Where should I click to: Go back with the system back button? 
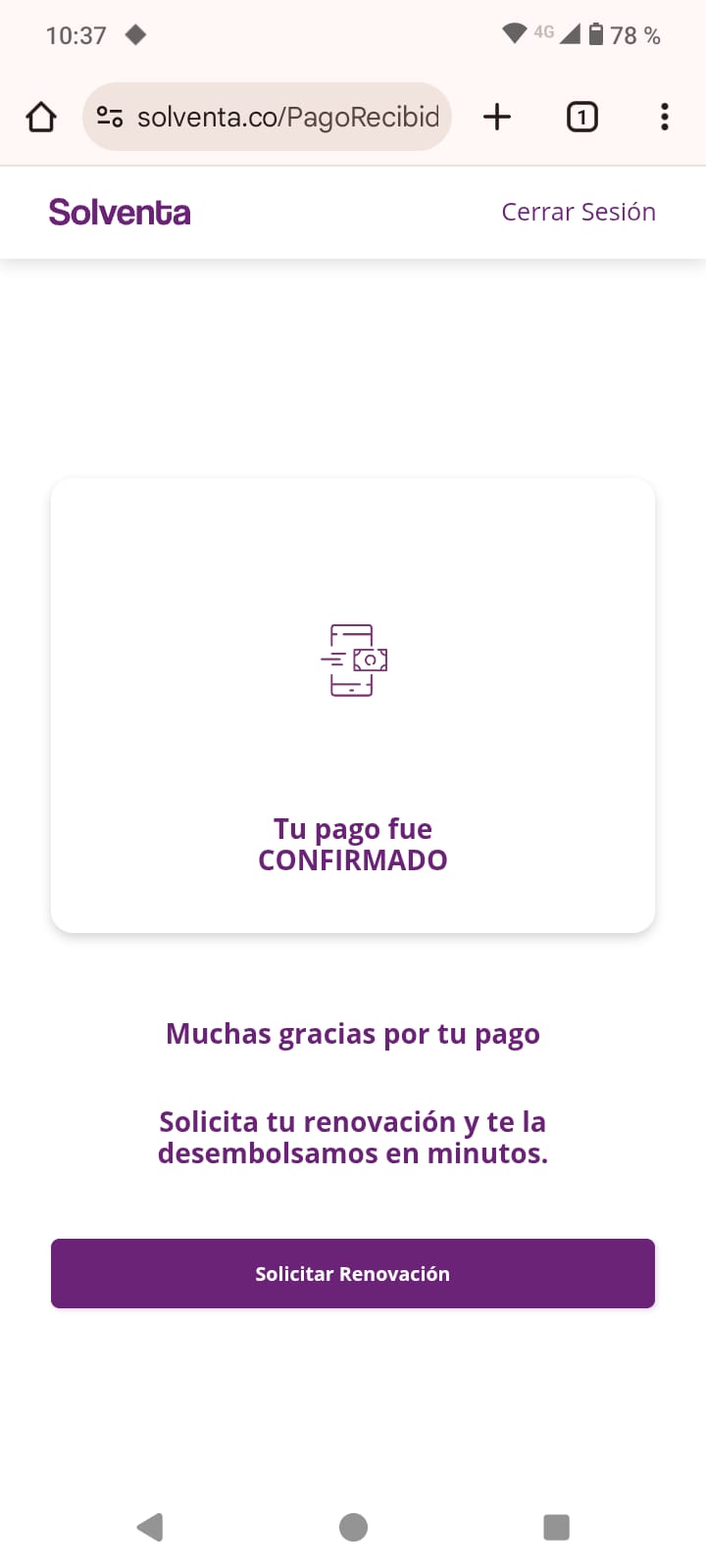click(x=150, y=1527)
